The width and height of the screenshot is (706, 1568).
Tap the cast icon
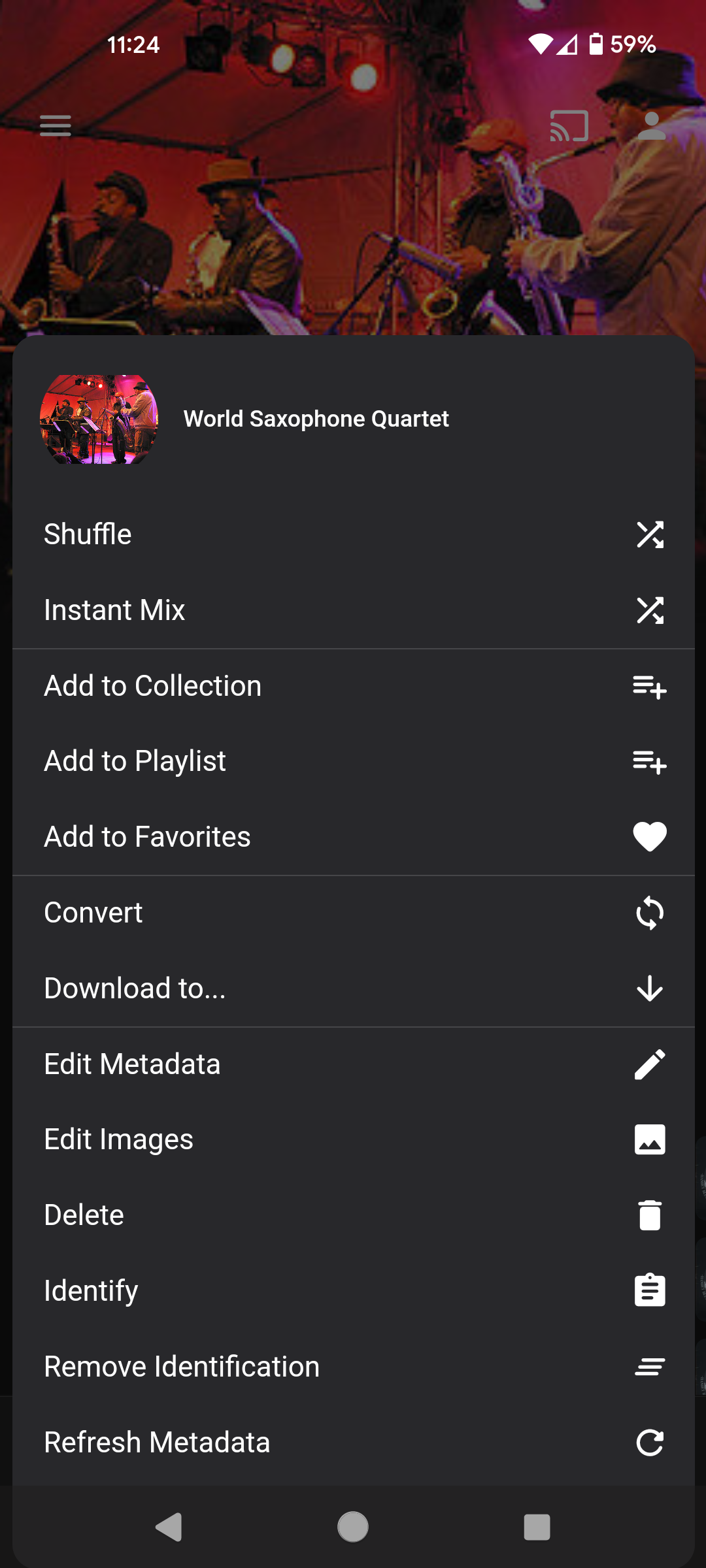coord(569,125)
